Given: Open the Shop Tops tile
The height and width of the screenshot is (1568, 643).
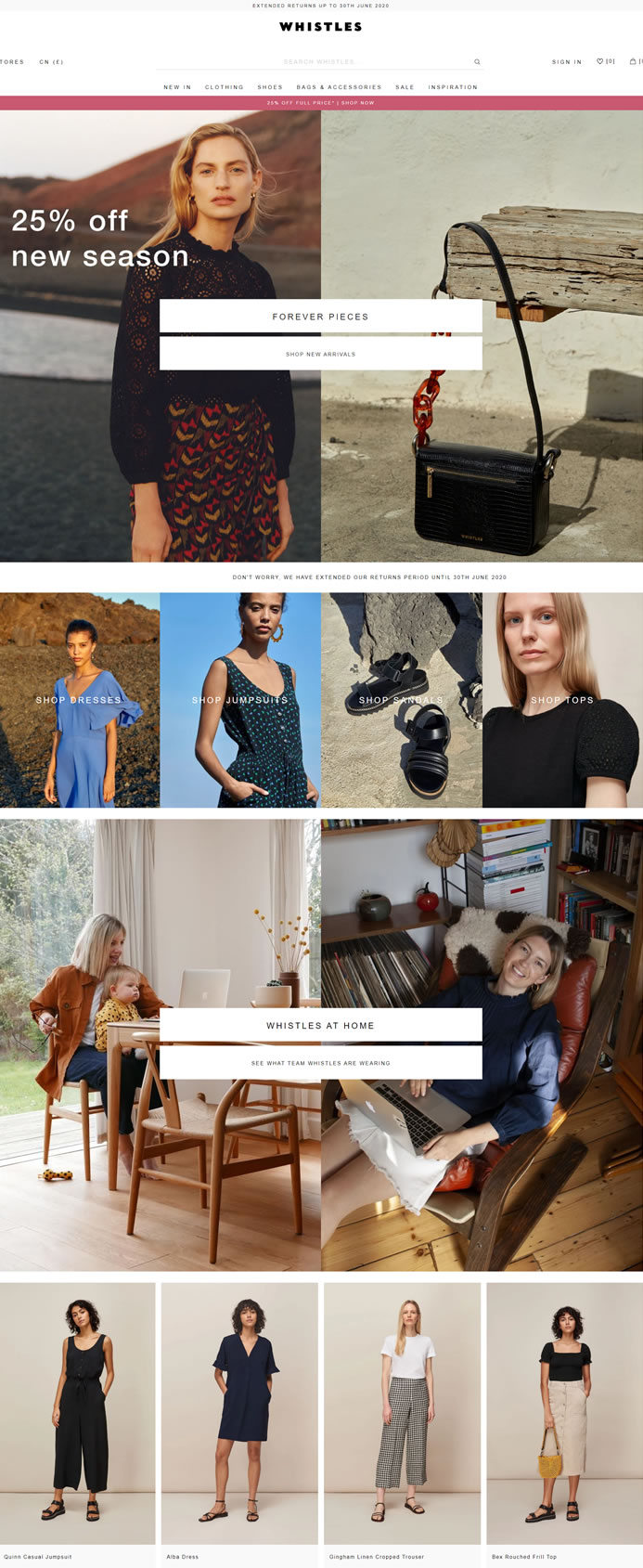Looking at the screenshot, I should point(561,700).
